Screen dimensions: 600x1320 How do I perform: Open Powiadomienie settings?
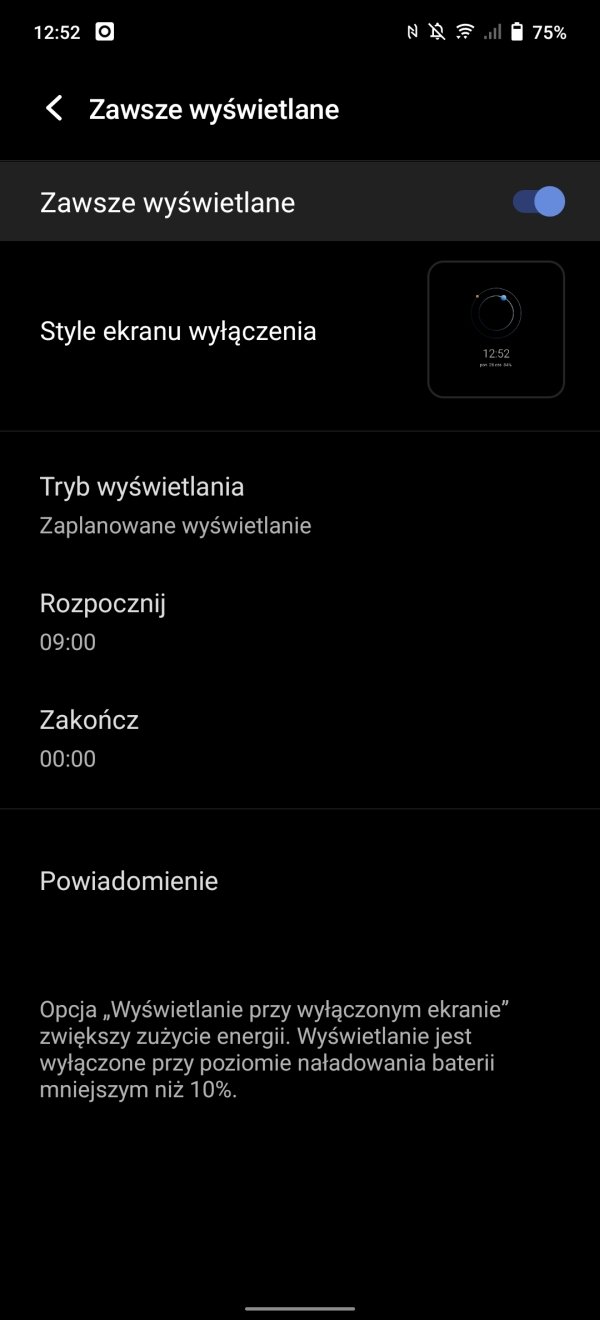pos(300,881)
